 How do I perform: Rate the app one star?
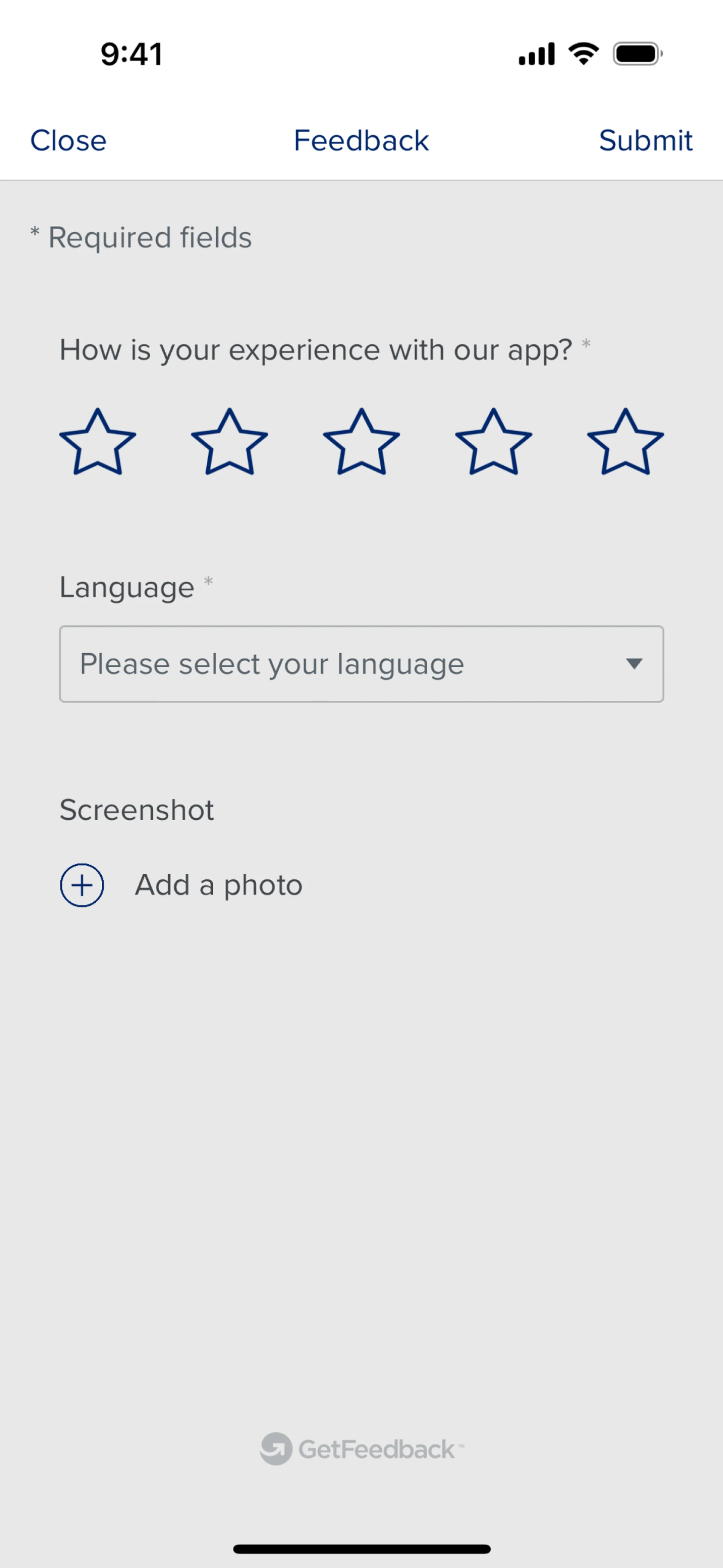pyautogui.click(x=98, y=443)
